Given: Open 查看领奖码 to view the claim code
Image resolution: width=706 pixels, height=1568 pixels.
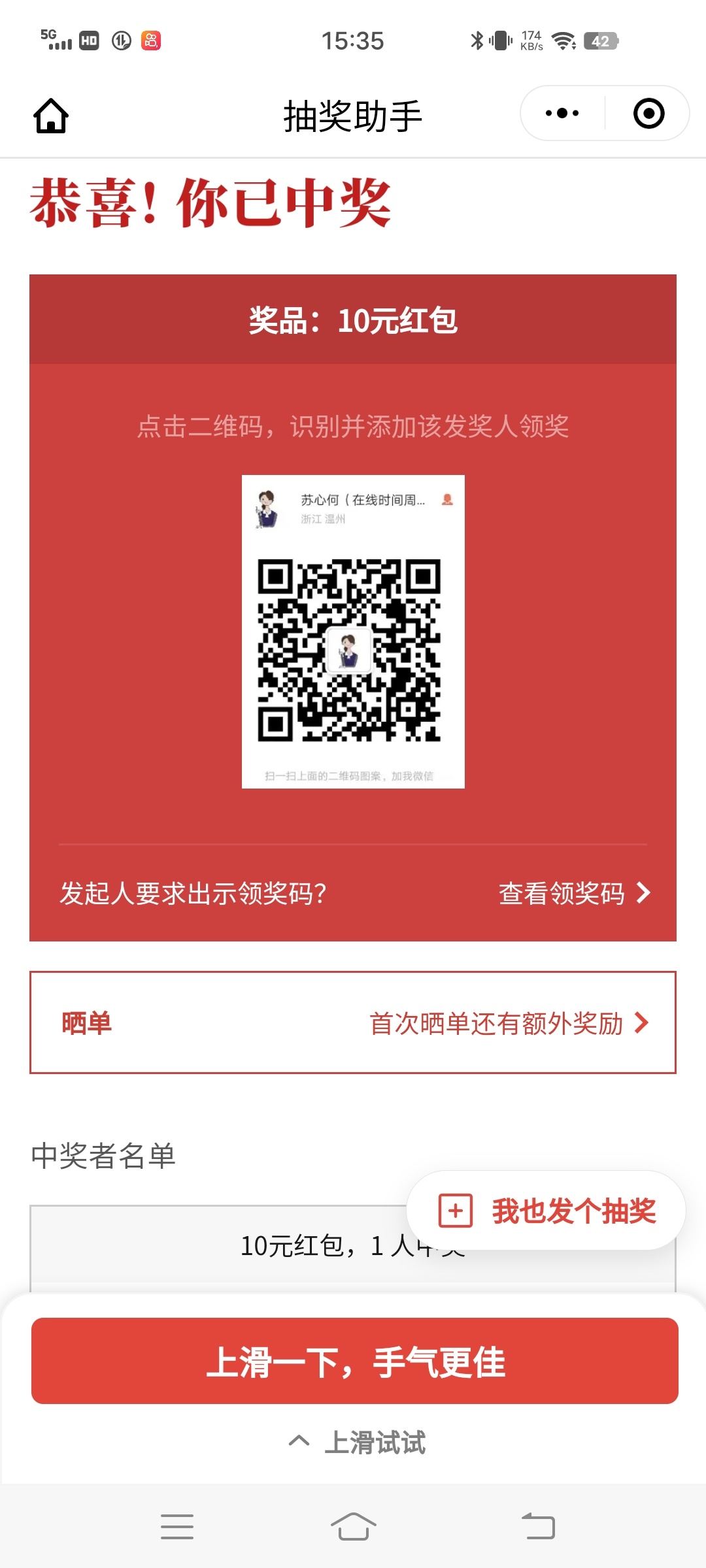Looking at the screenshot, I should coord(574,893).
